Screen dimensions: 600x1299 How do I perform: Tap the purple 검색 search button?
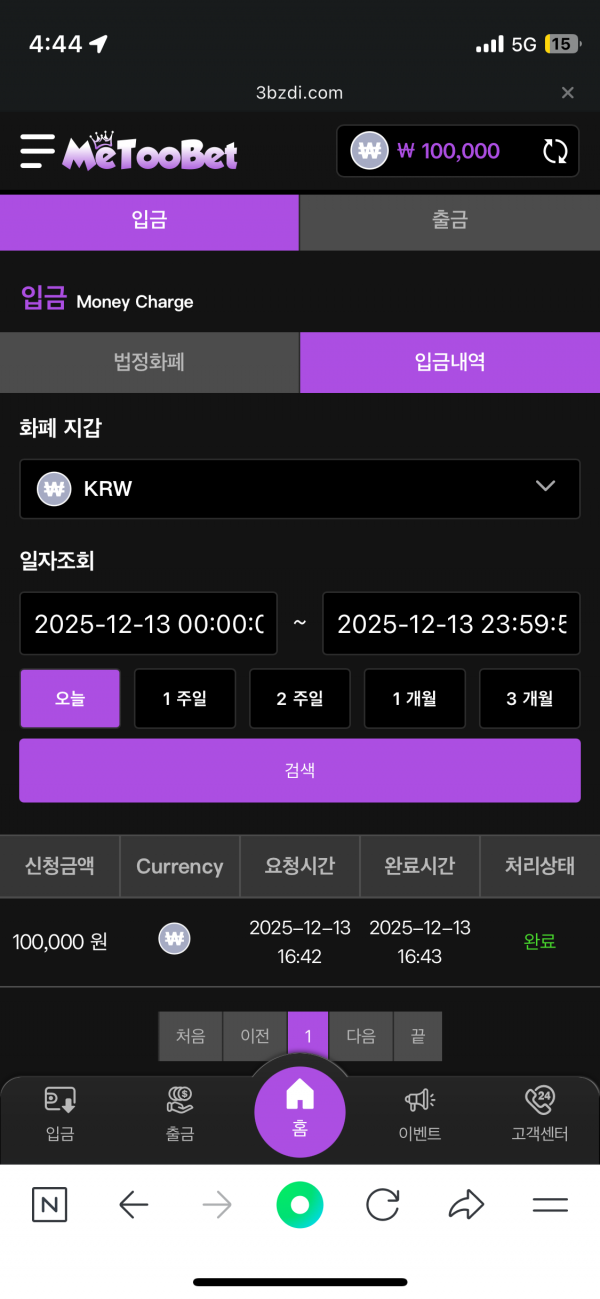point(300,770)
